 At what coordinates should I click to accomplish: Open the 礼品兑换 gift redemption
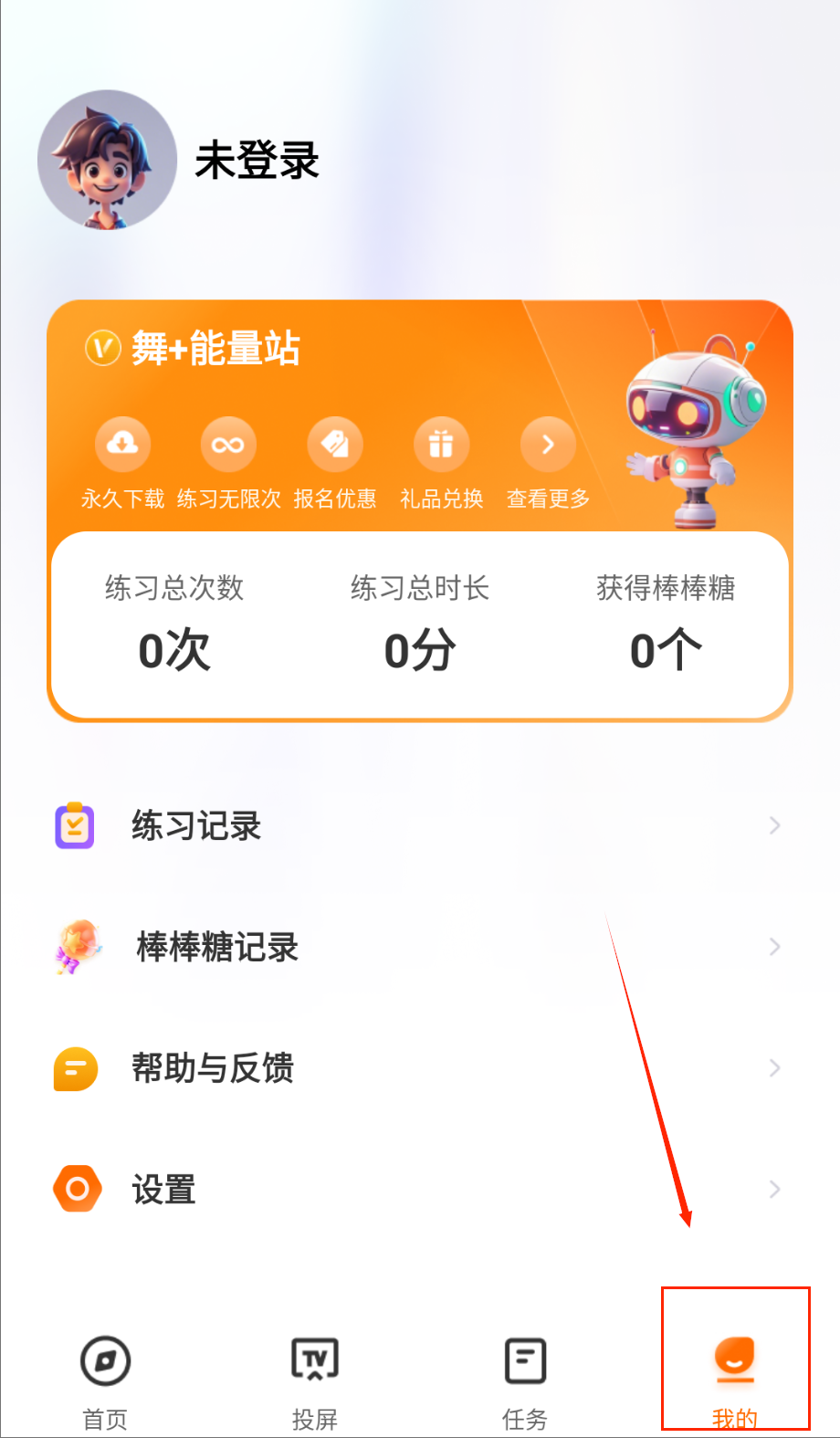(441, 463)
